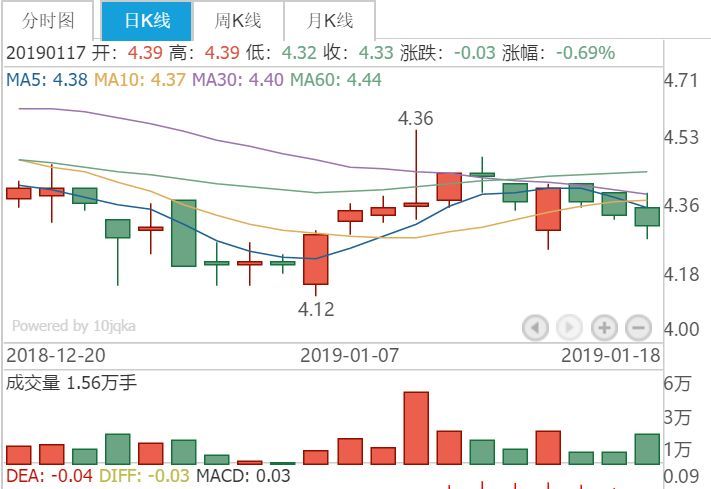Zoom in the K-line chart with plus
The image size is (711, 489).
[604, 327]
